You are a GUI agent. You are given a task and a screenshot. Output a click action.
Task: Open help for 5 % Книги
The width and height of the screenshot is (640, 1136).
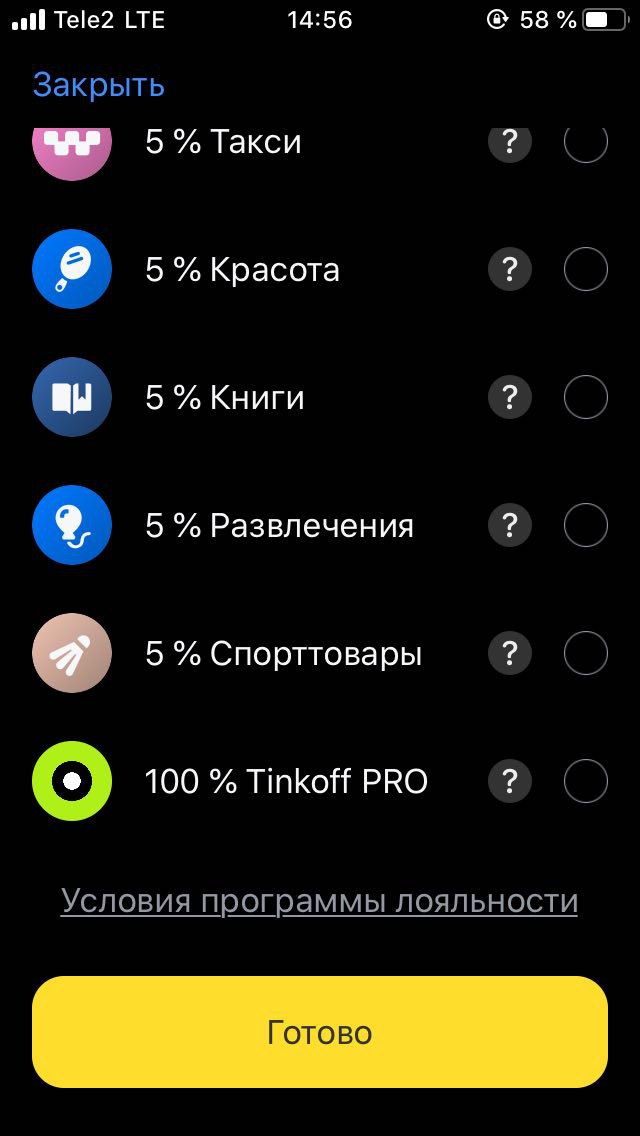tap(510, 397)
